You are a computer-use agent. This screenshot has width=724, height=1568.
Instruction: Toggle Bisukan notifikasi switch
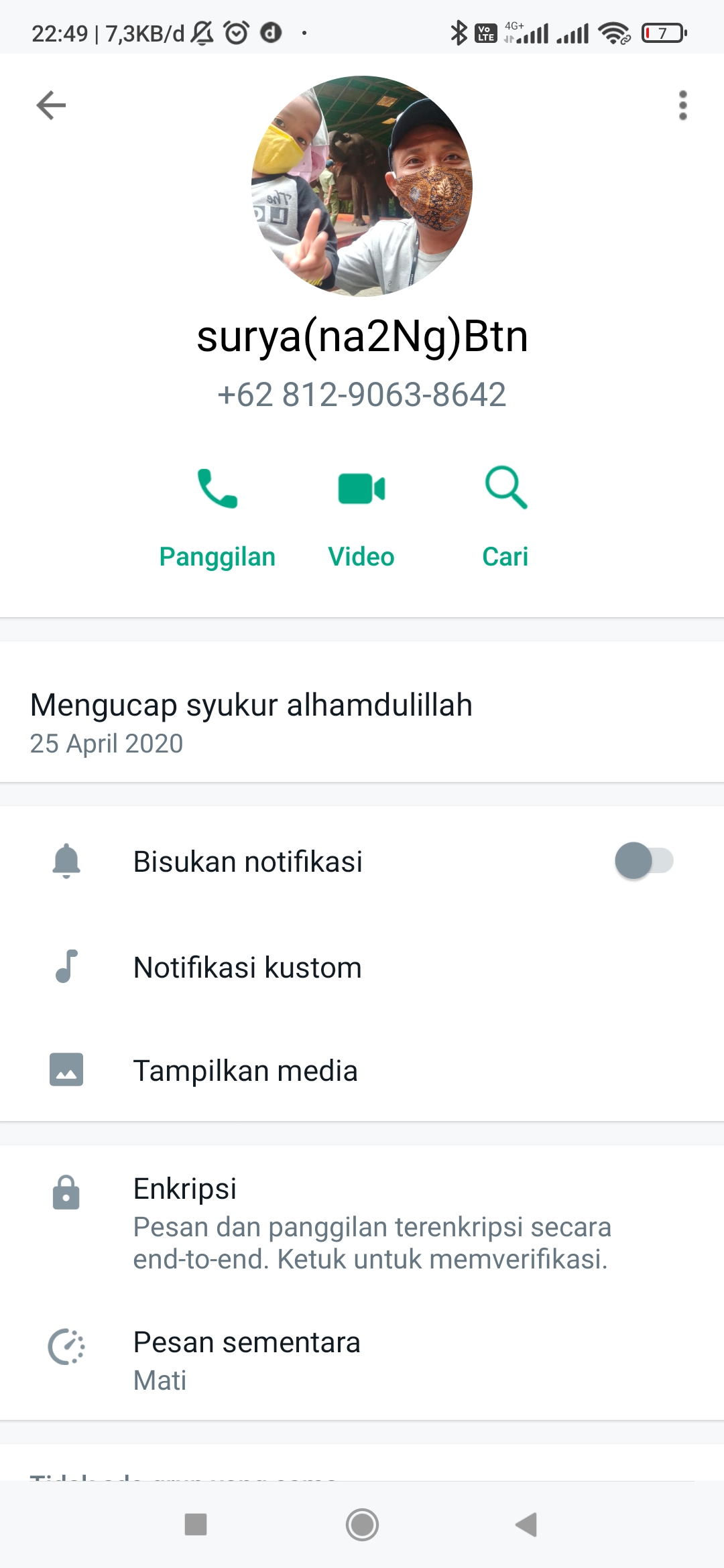(x=644, y=861)
